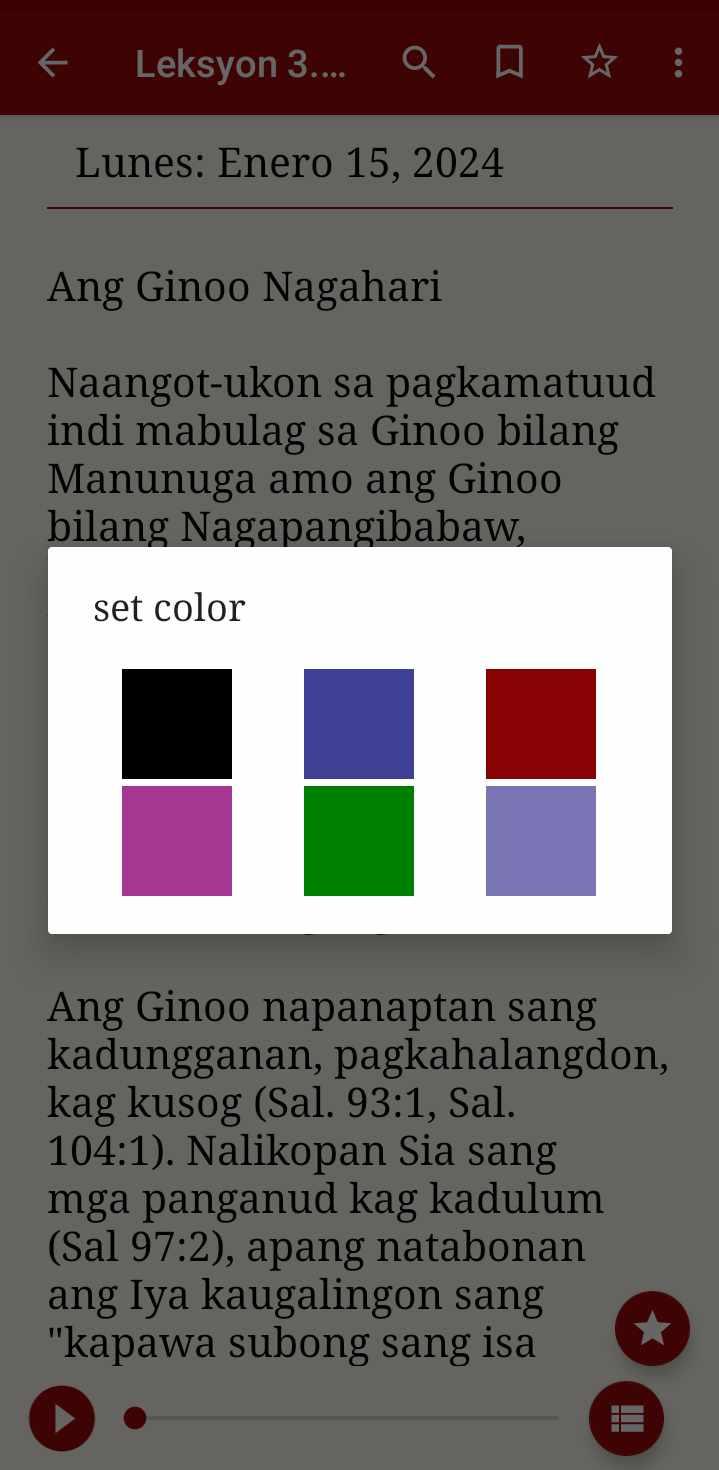Screen dimensions: 719x1470
Task: Choose the green color swatch
Action: coord(359,841)
